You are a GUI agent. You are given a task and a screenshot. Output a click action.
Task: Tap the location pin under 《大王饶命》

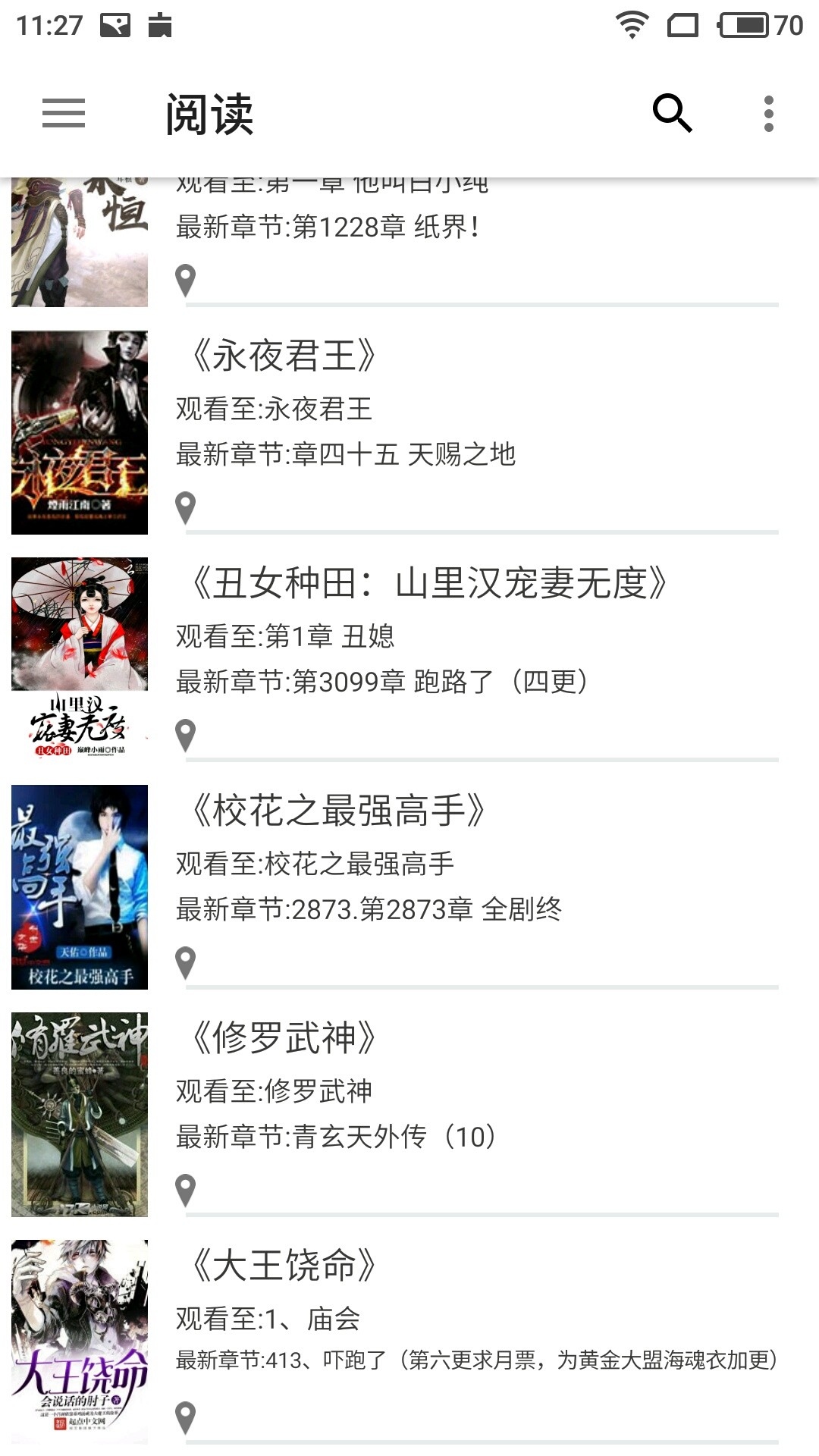click(186, 1418)
